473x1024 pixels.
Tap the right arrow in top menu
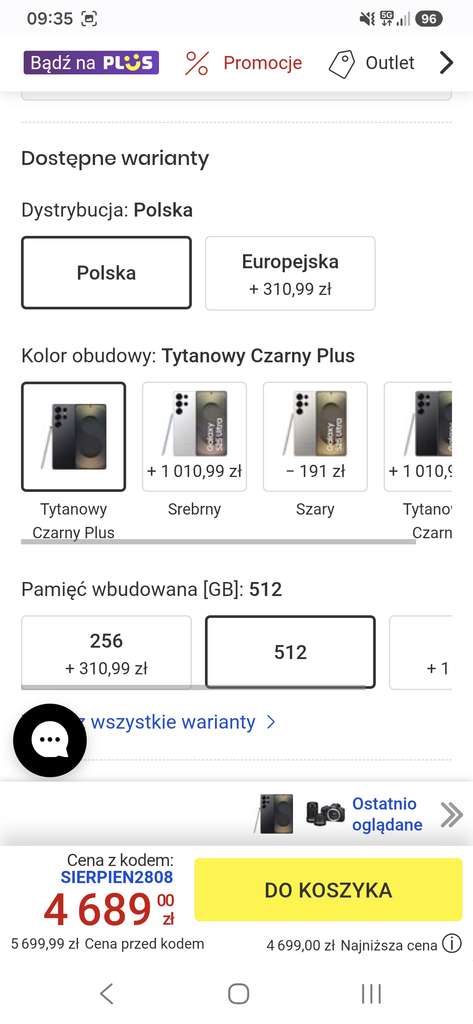click(446, 63)
